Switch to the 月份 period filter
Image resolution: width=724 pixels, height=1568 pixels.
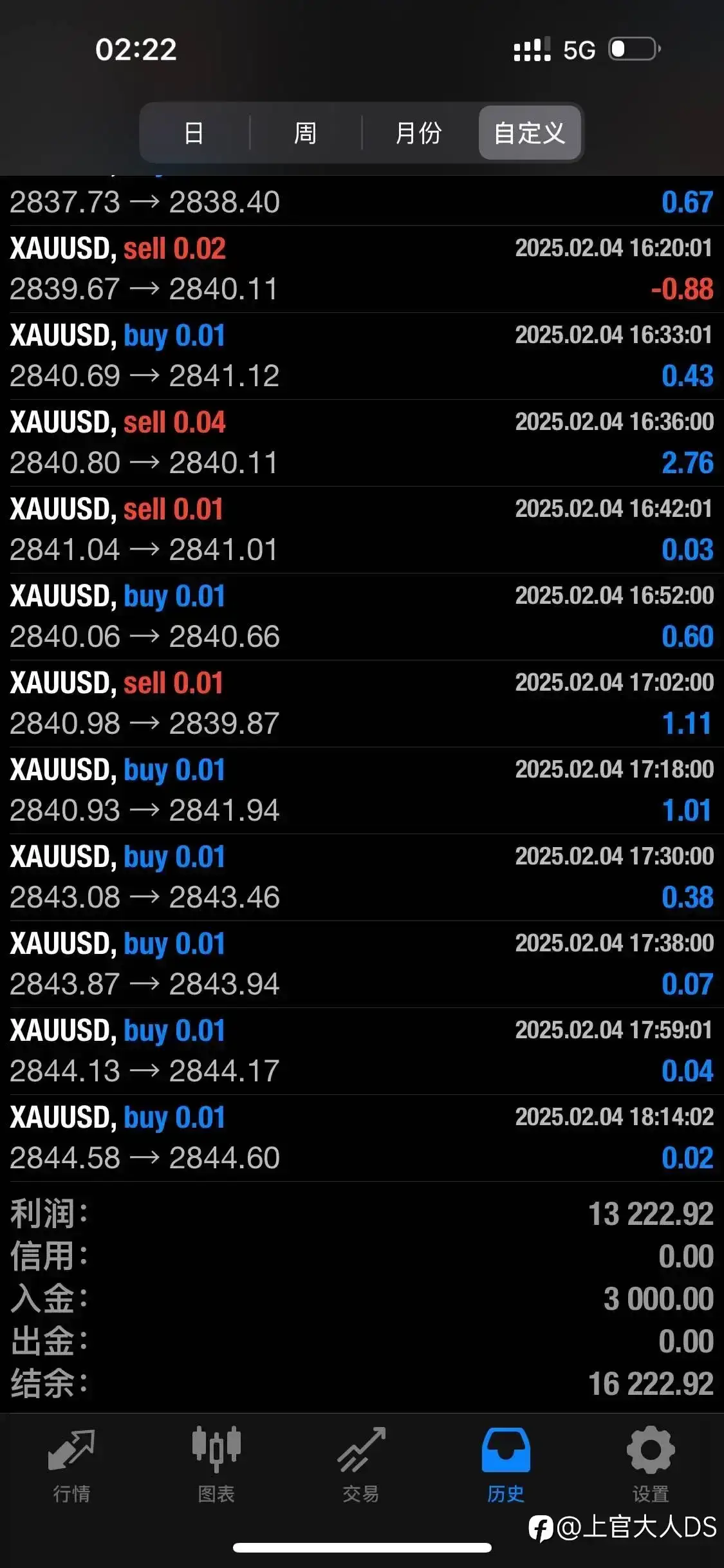click(x=419, y=133)
